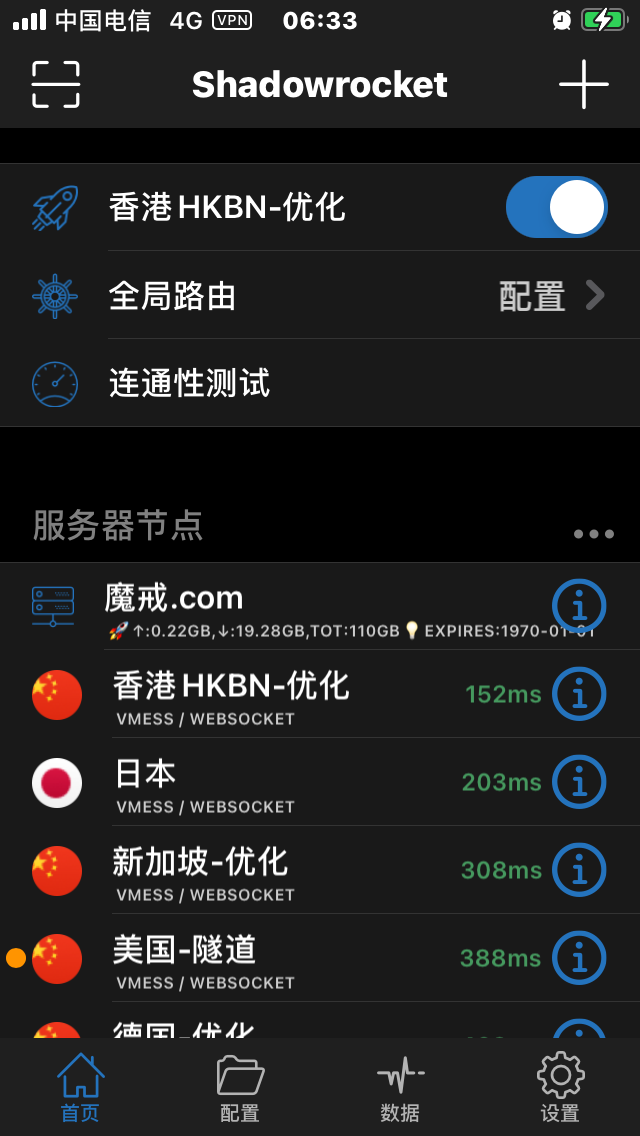The width and height of the screenshot is (640, 1136).
Task: View info for the 新加坡-优化 node
Action: pos(578,869)
